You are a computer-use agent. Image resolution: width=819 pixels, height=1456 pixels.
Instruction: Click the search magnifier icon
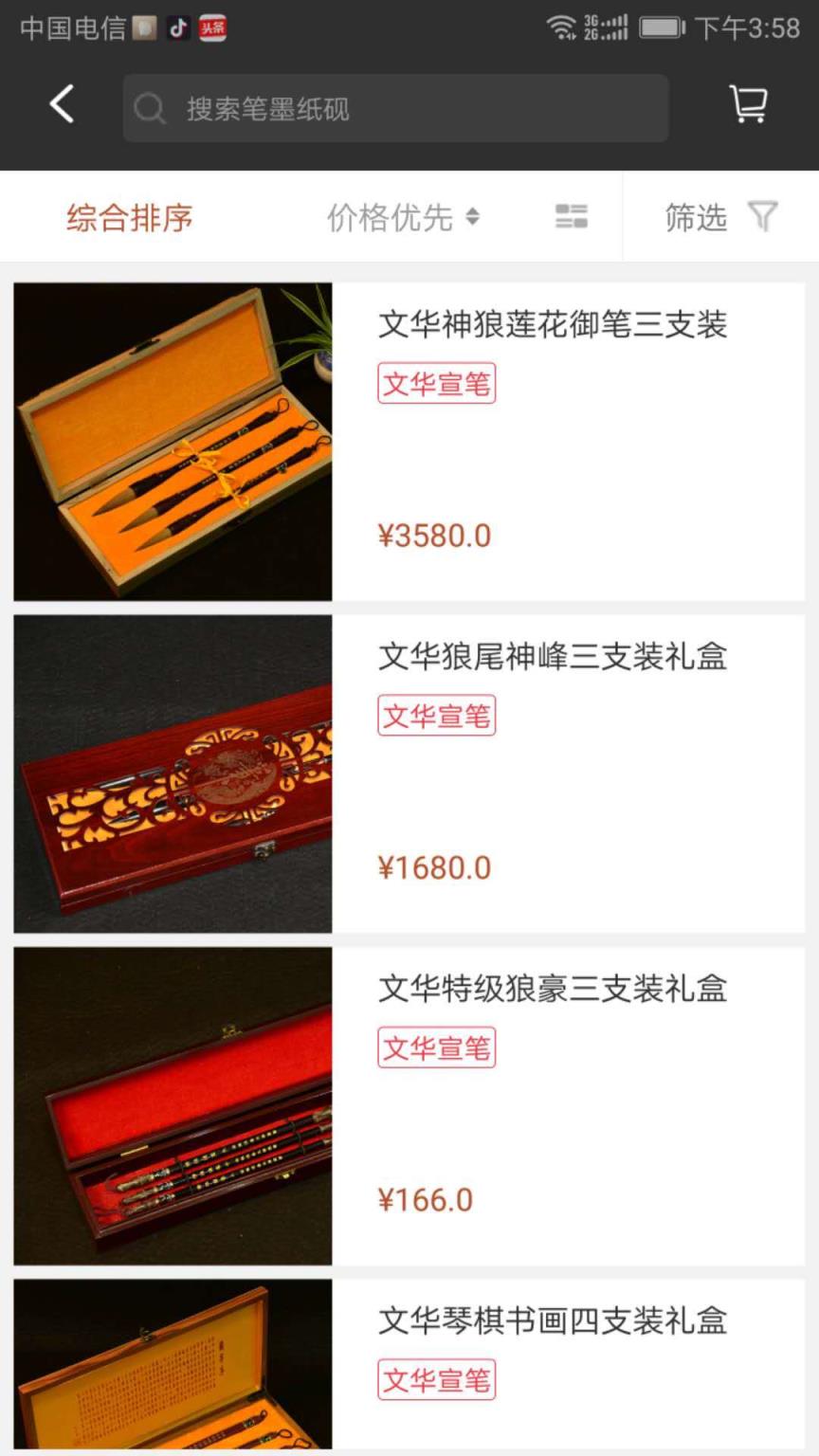(150, 108)
